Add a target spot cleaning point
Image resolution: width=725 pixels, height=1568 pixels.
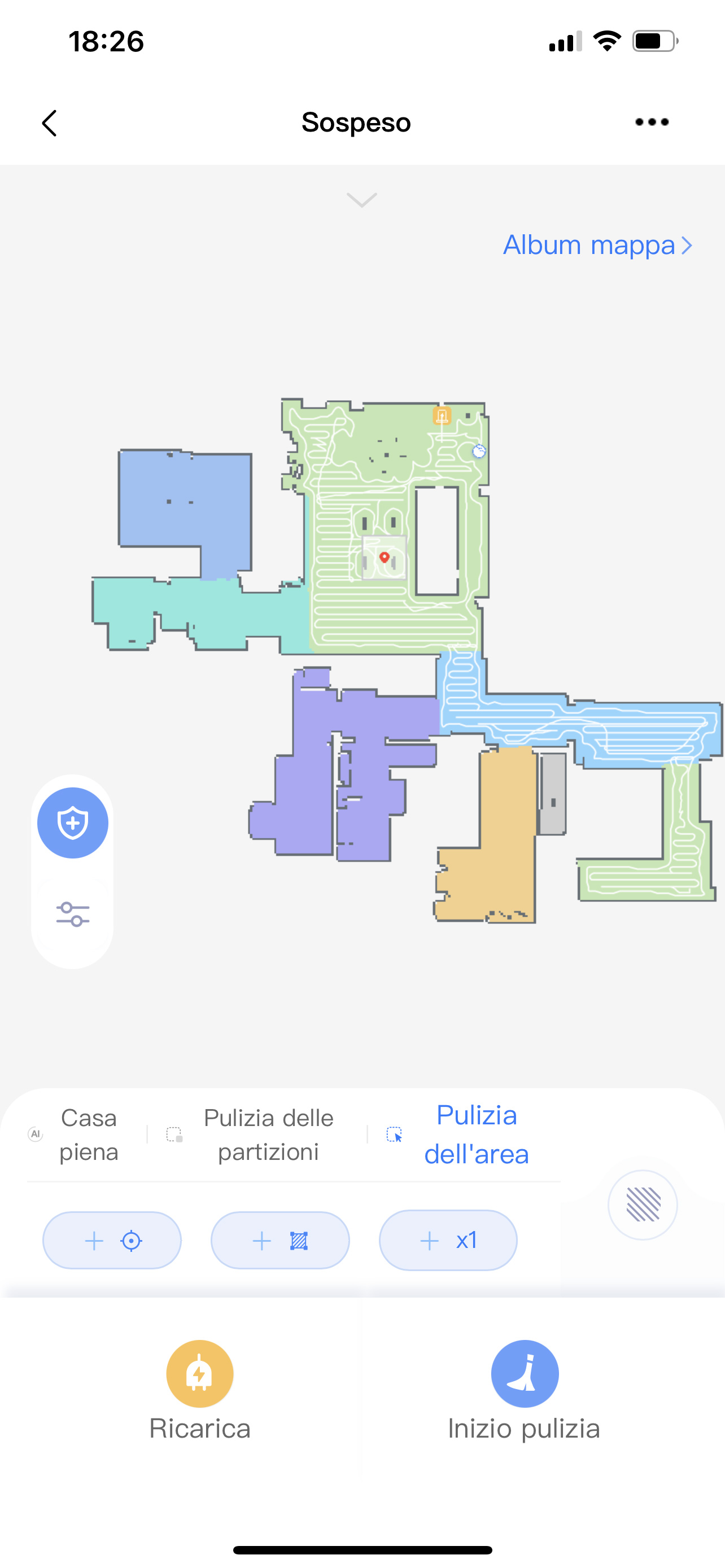coord(112,1240)
